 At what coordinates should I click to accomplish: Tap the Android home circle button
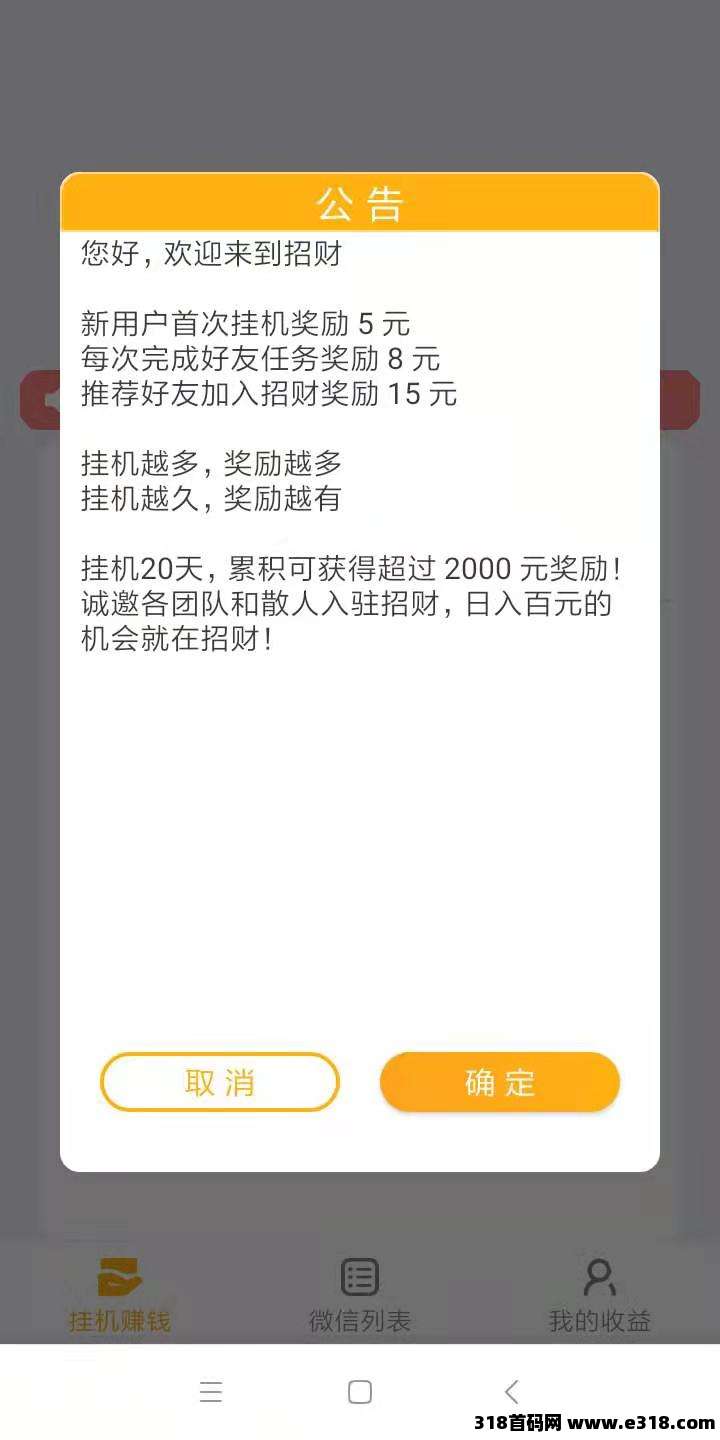359,1391
